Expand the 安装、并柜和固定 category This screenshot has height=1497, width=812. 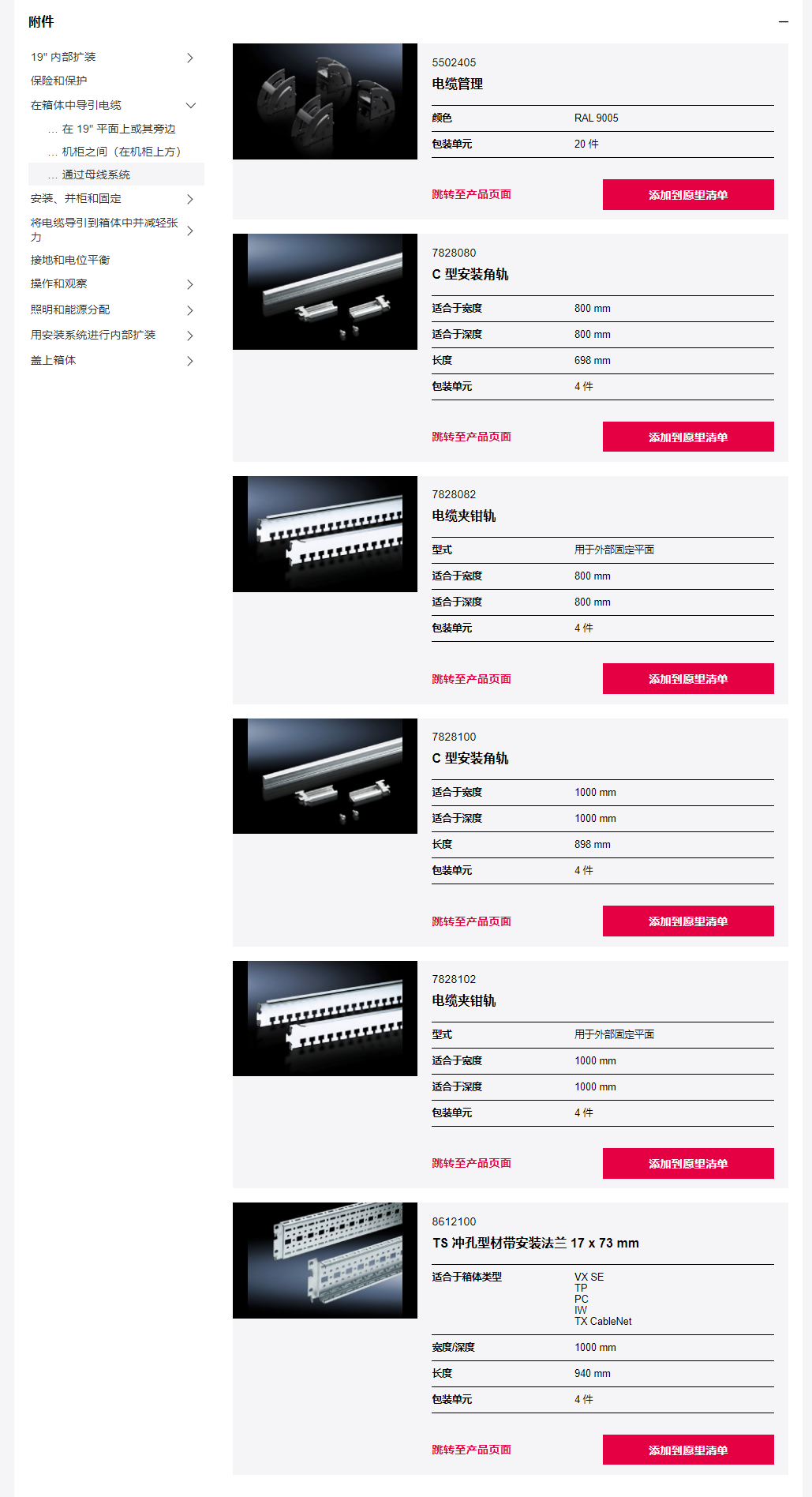point(190,199)
